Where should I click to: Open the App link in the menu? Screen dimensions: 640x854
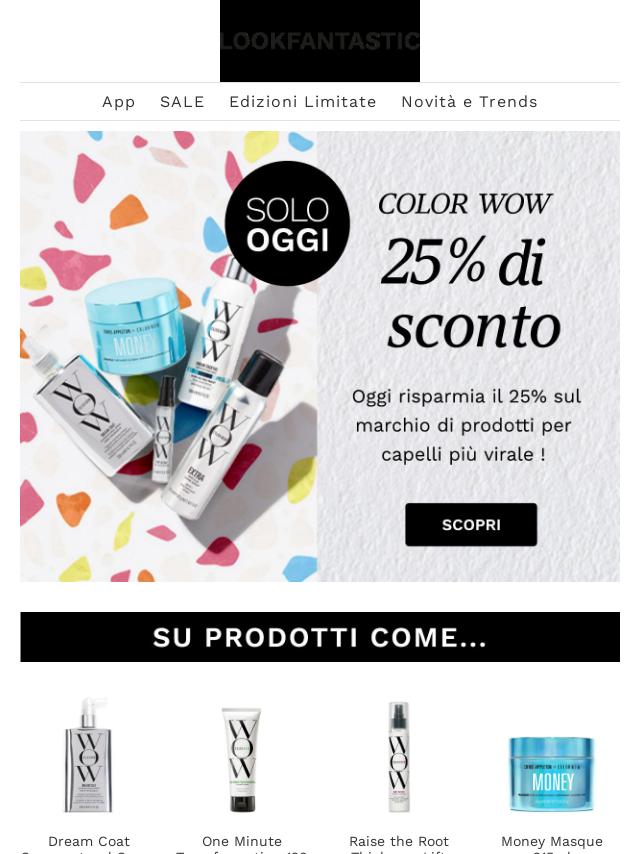pos(118,102)
